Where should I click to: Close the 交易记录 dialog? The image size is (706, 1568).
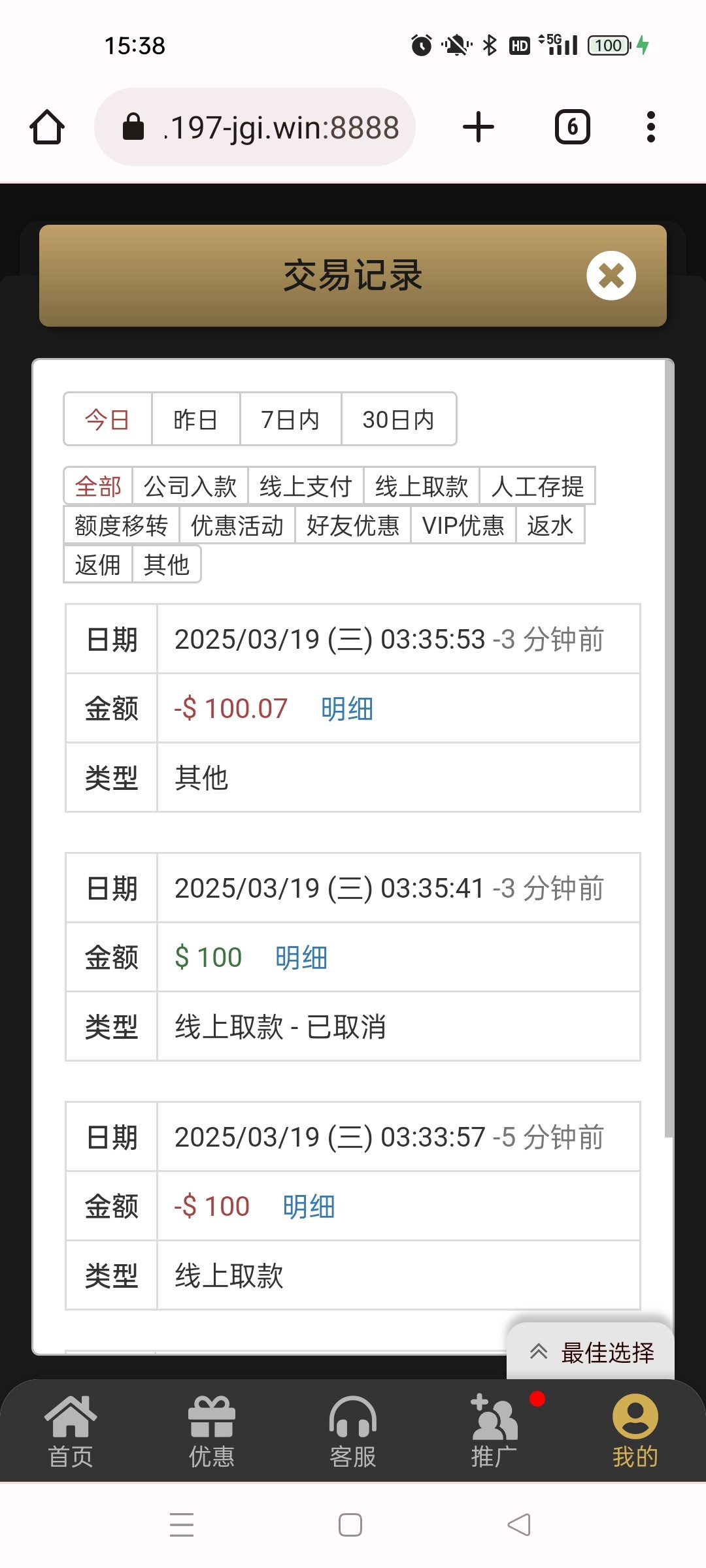611,276
